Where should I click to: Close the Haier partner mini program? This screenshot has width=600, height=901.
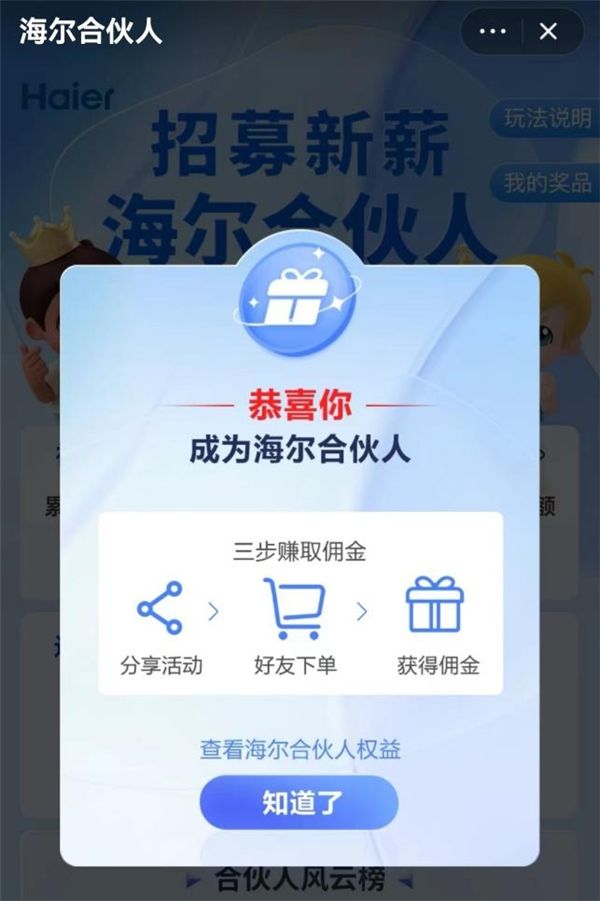548,32
